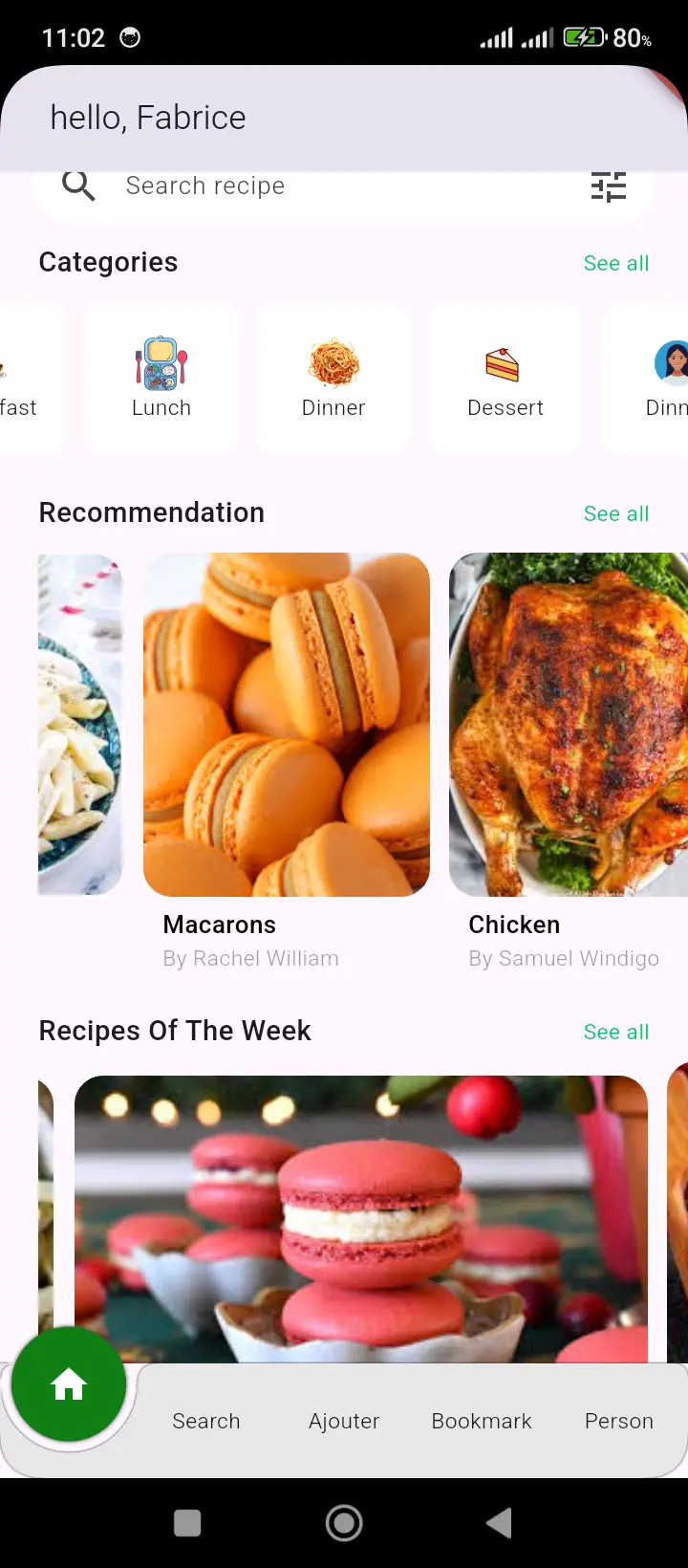688x1568 pixels.
Task: Choose the Dinner category with spaghetti icon
Action: [x=333, y=379]
